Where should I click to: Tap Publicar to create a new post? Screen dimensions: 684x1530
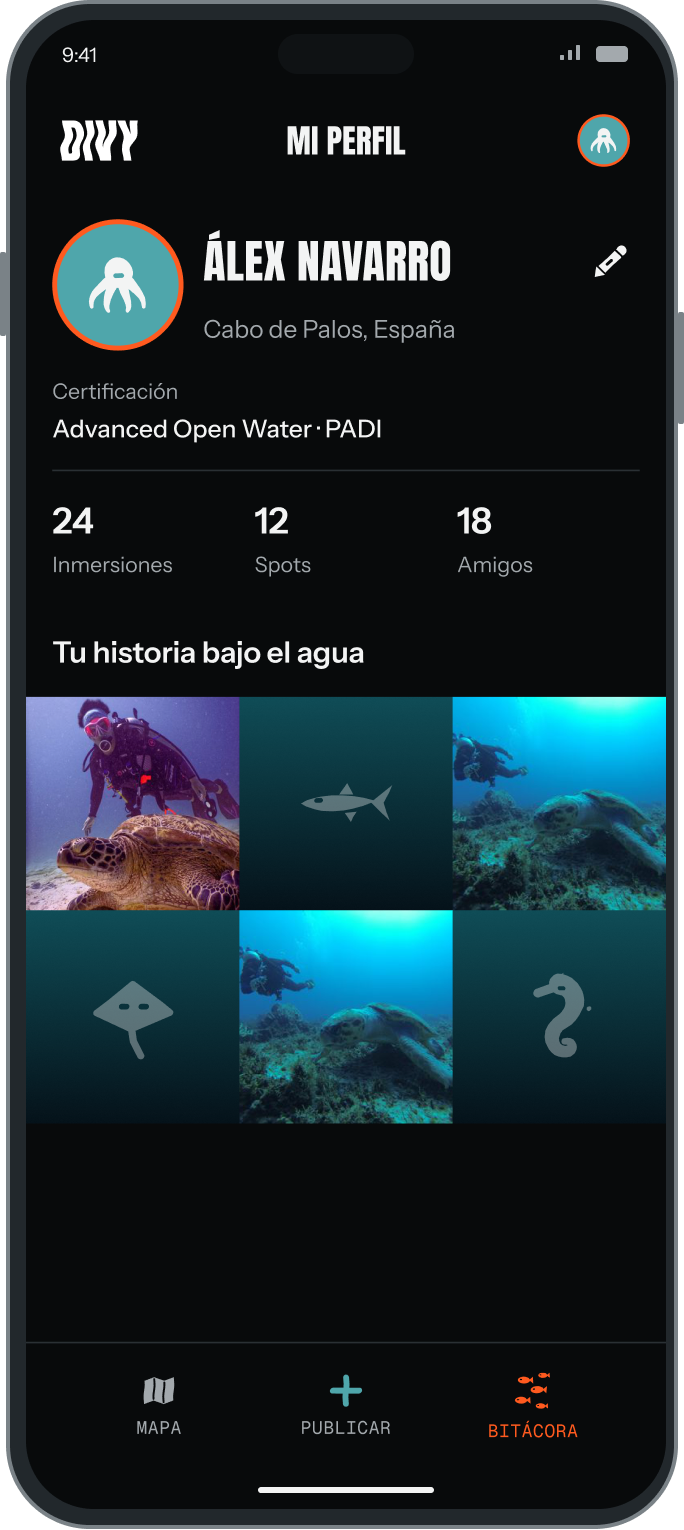(x=345, y=1405)
